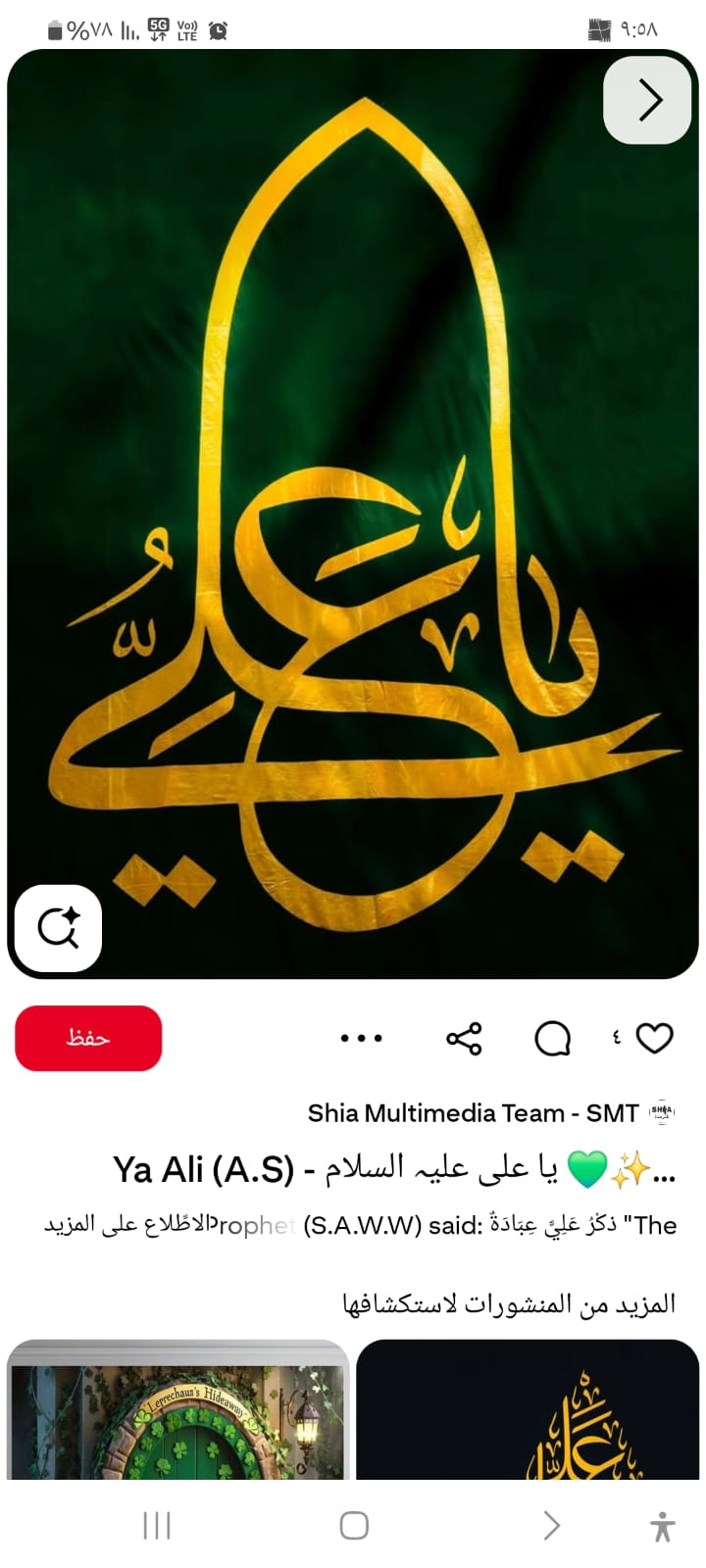Image resolution: width=706 pixels, height=1568 pixels.
Task: Open the main Ya Ali image fullscreen
Action: pyautogui.click(x=353, y=514)
